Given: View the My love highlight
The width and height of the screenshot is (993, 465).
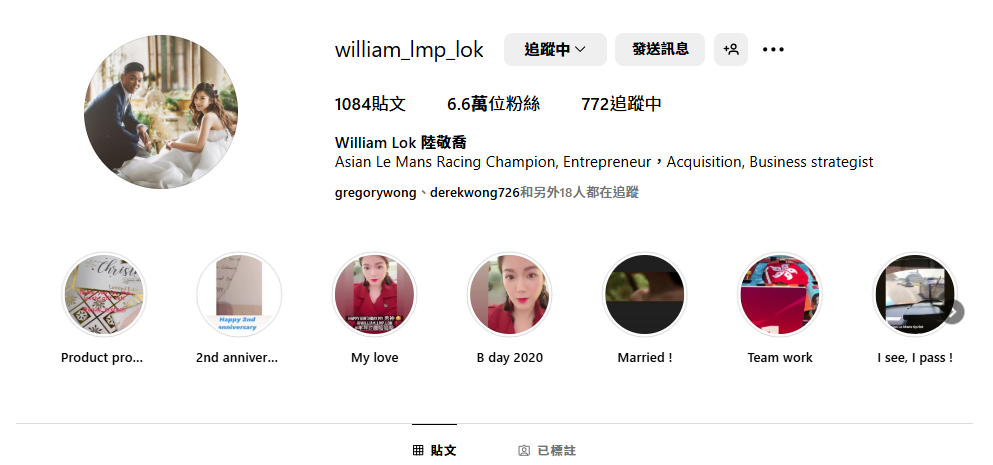Looking at the screenshot, I should (x=374, y=294).
